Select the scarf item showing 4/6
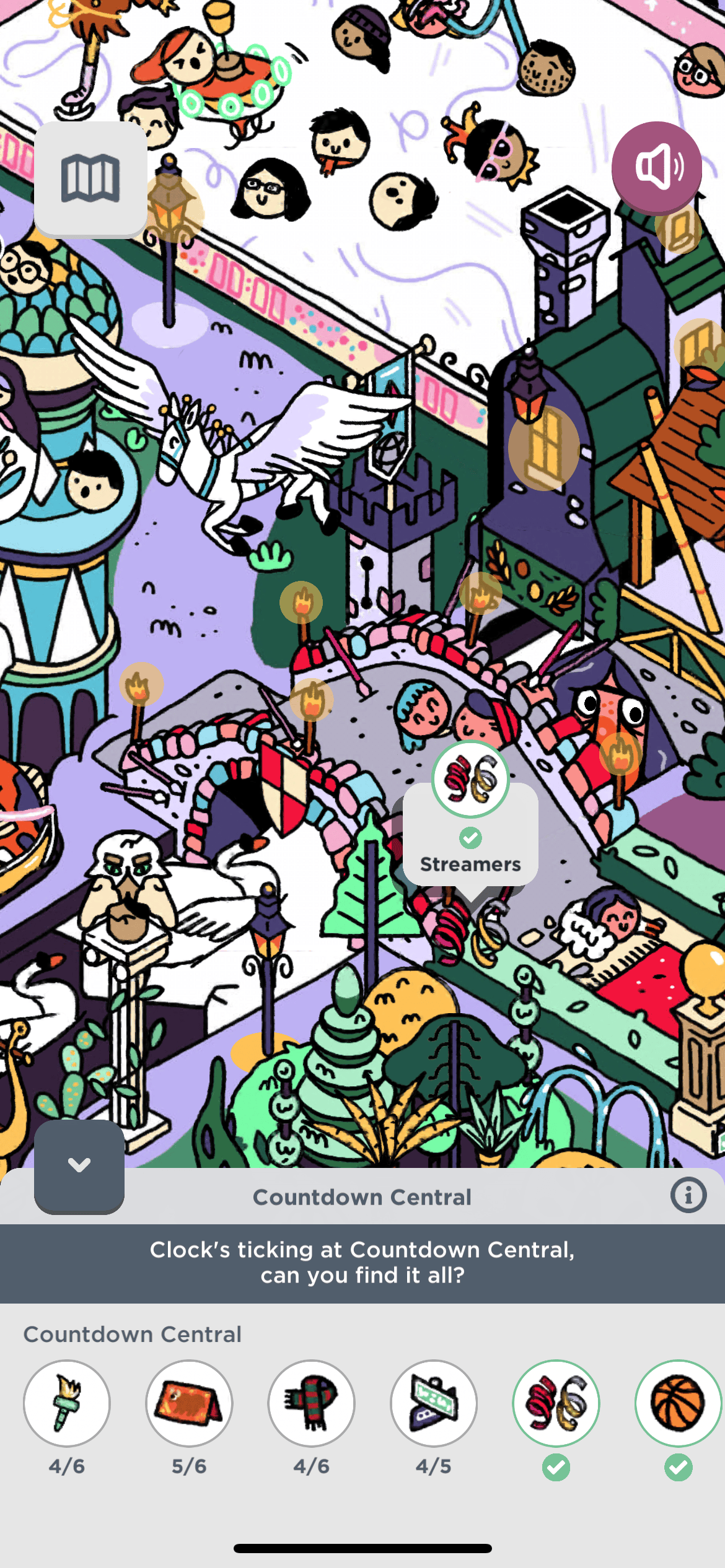725x1568 pixels. [x=311, y=1403]
